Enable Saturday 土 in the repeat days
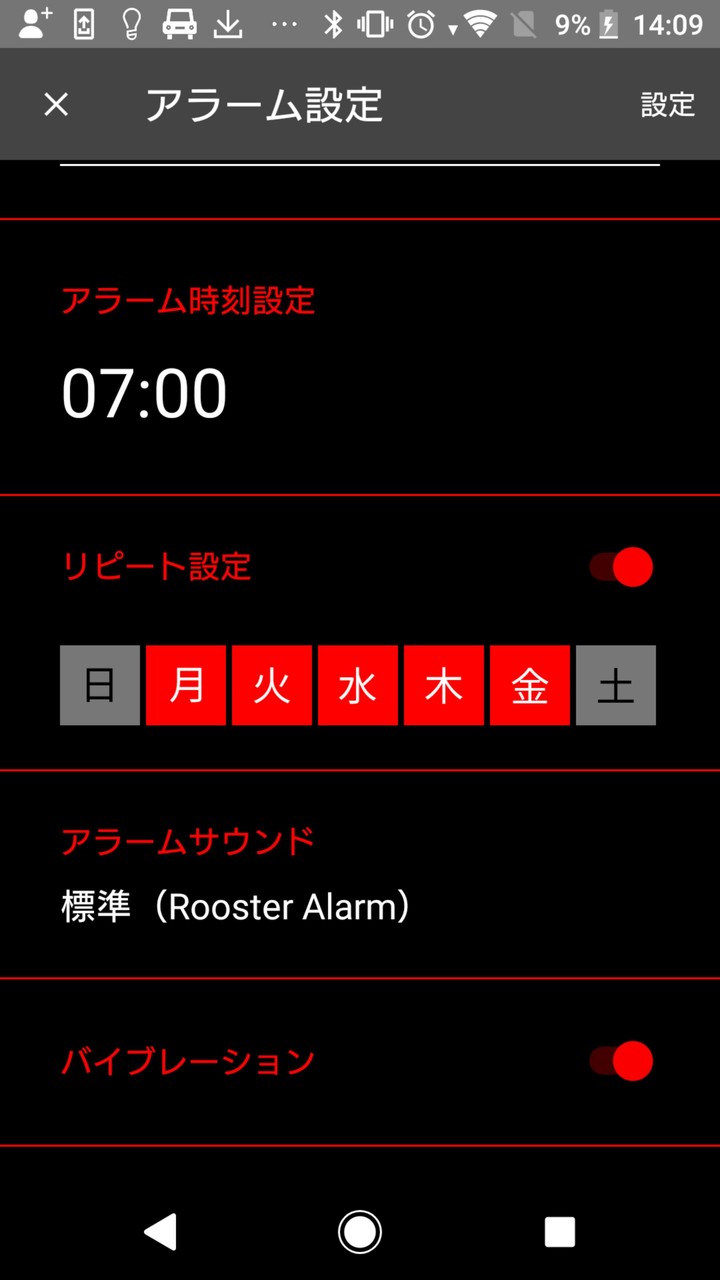 point(615,685)
